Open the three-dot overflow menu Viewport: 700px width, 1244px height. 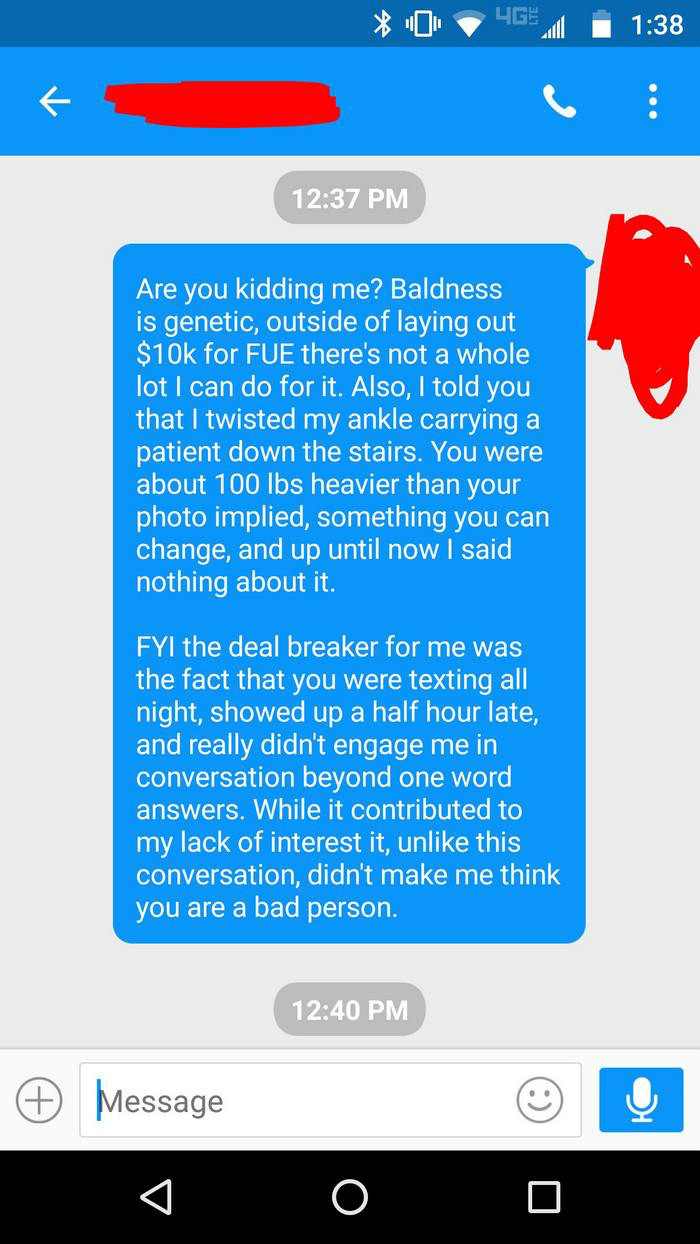pyautogui.click(x=653, y=101)
